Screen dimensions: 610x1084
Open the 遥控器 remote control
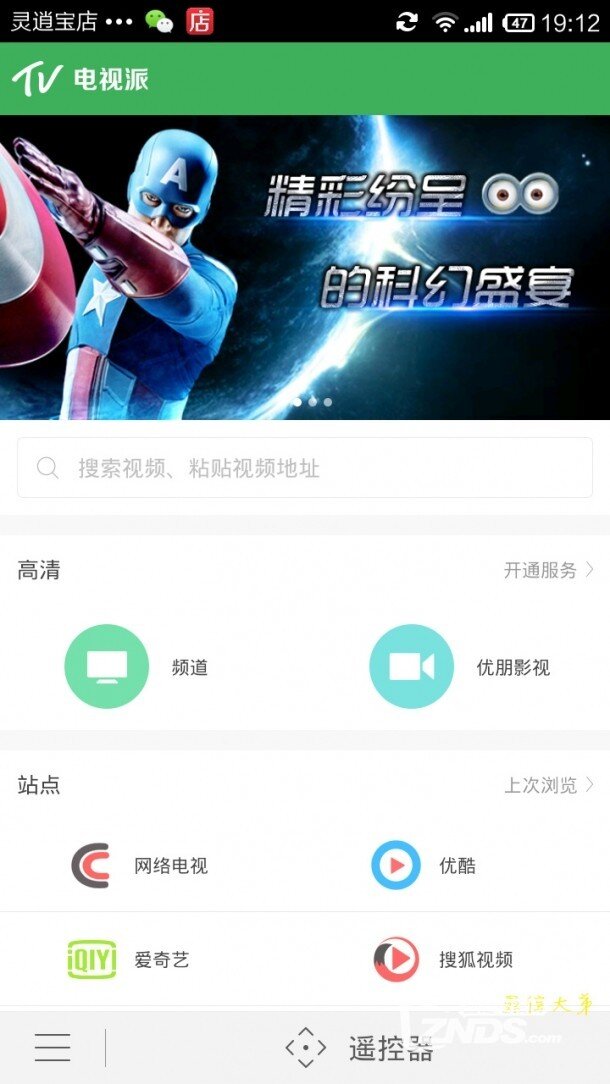[360, 1047]
